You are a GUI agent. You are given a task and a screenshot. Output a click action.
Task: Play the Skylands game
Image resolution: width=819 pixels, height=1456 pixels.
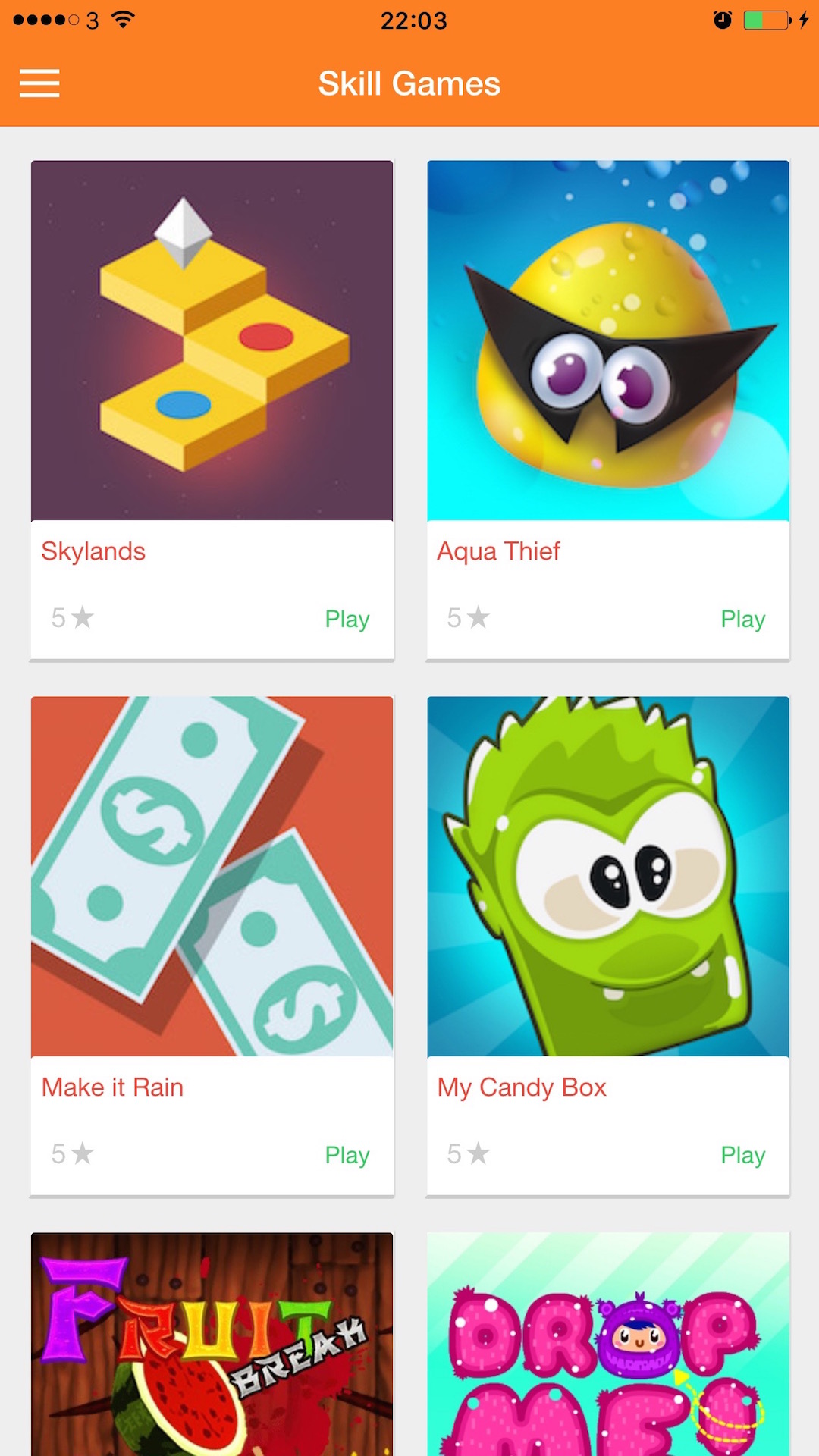pyautogui.click(x=347, y=619)
